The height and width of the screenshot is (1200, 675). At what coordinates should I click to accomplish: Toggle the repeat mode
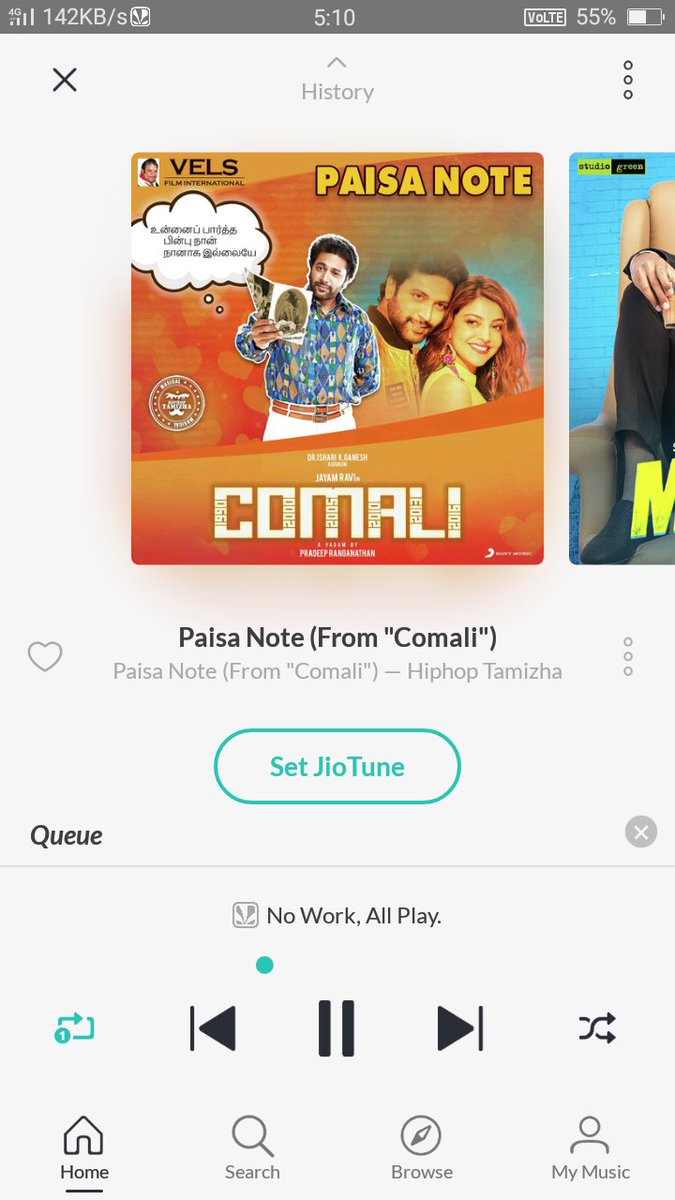(75, 1028)
